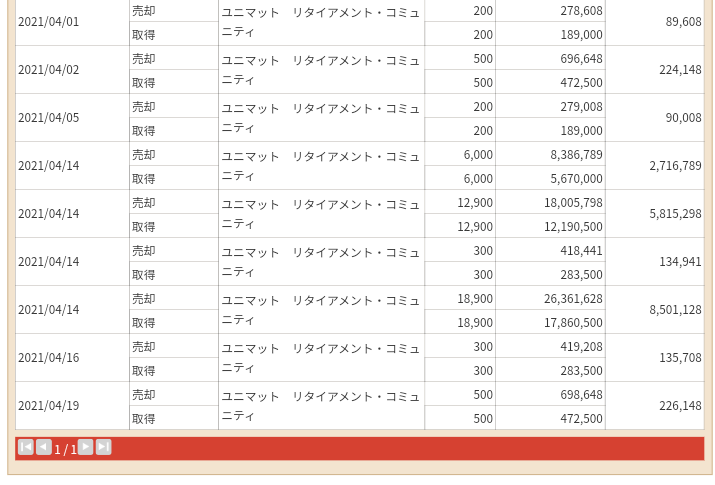Image resolution: width=715 pixels, height=485 pixels.
Task: Go to the first page of results
Action: pyautogui.click(x=26, y=447)
